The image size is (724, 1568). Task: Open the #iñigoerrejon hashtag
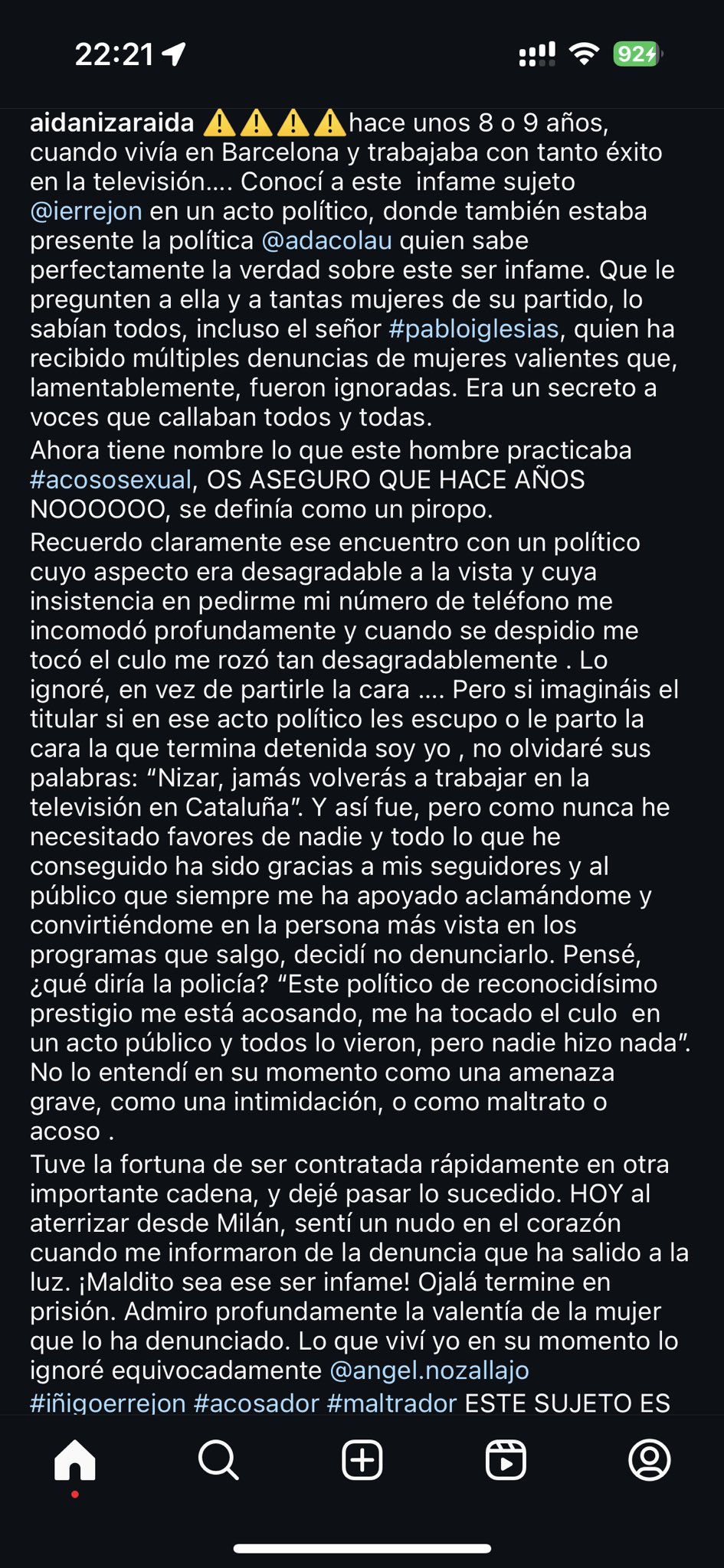click(x=108, y=1403)
